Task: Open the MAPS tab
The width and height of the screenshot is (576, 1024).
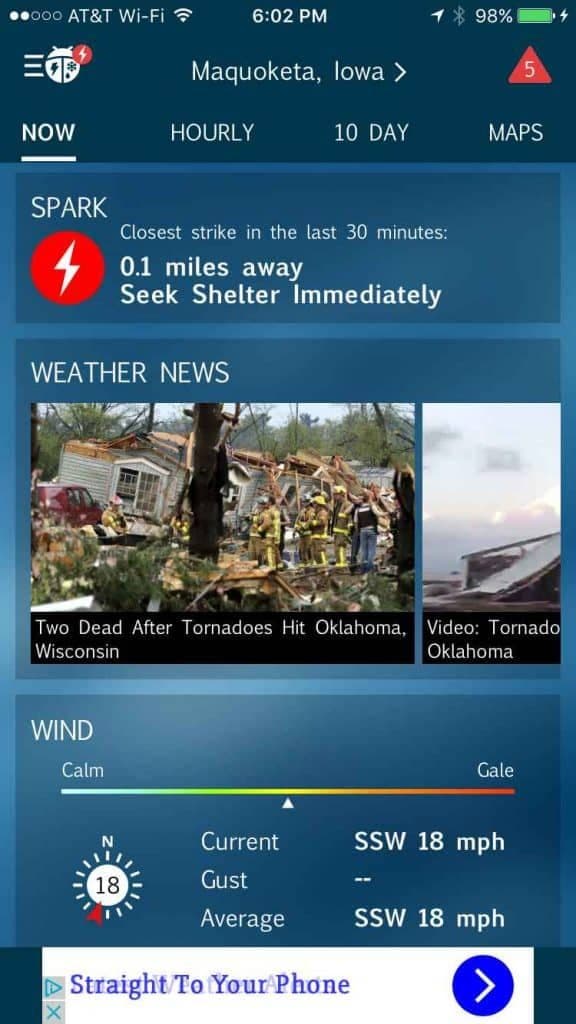Action: tap(516, 133)
